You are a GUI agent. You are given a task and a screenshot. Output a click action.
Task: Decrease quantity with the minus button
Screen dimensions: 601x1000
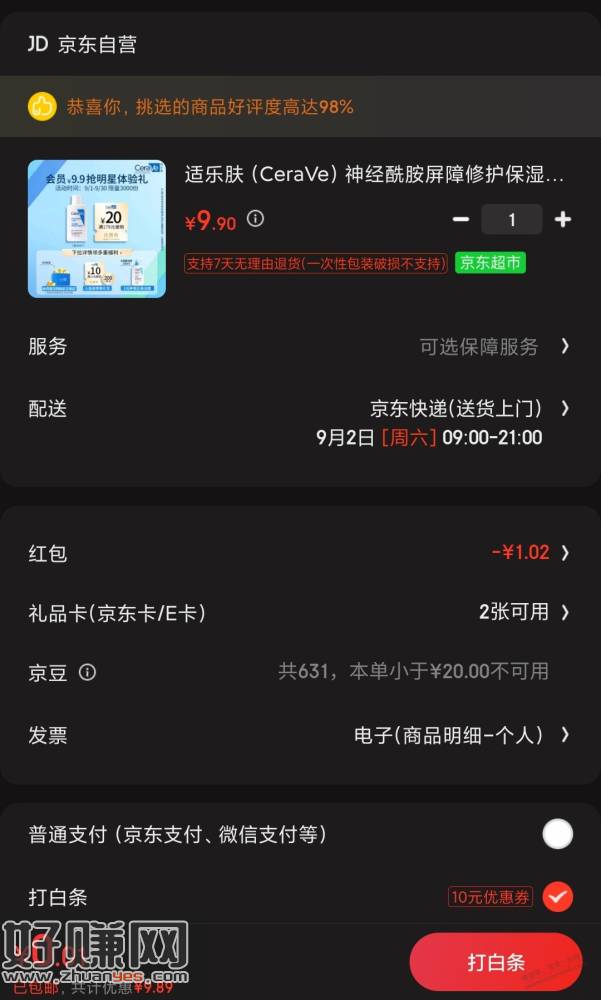click(x=460, y=219)
